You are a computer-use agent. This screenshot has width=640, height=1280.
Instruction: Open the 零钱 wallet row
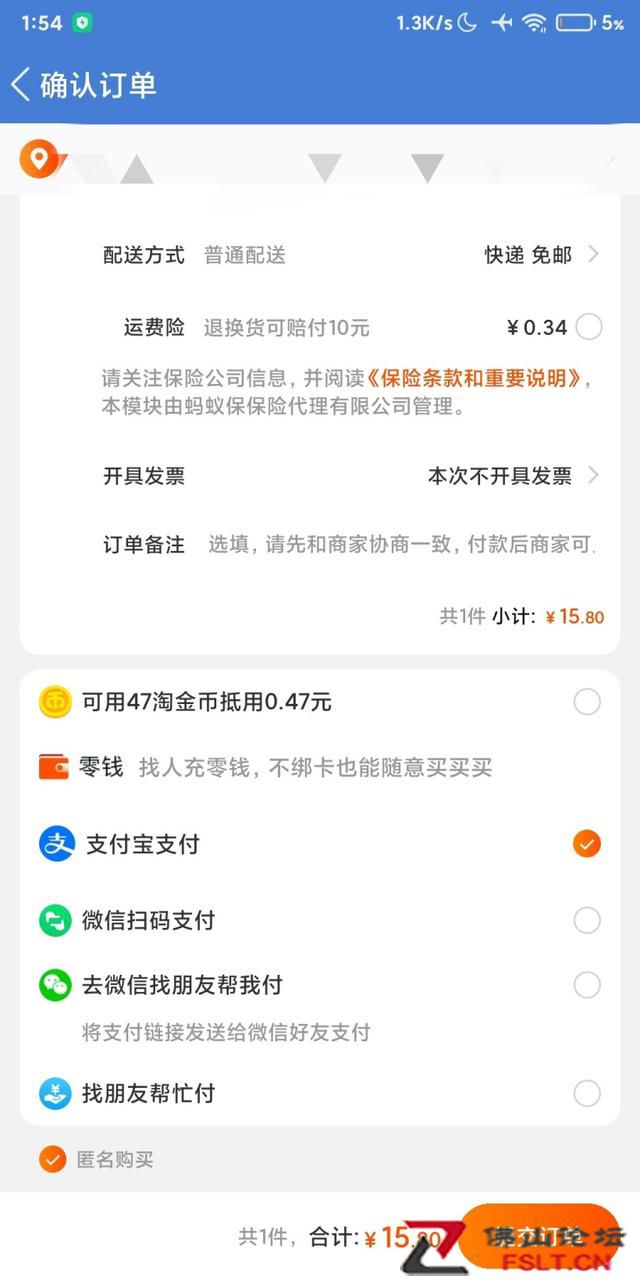click(300, 768)
